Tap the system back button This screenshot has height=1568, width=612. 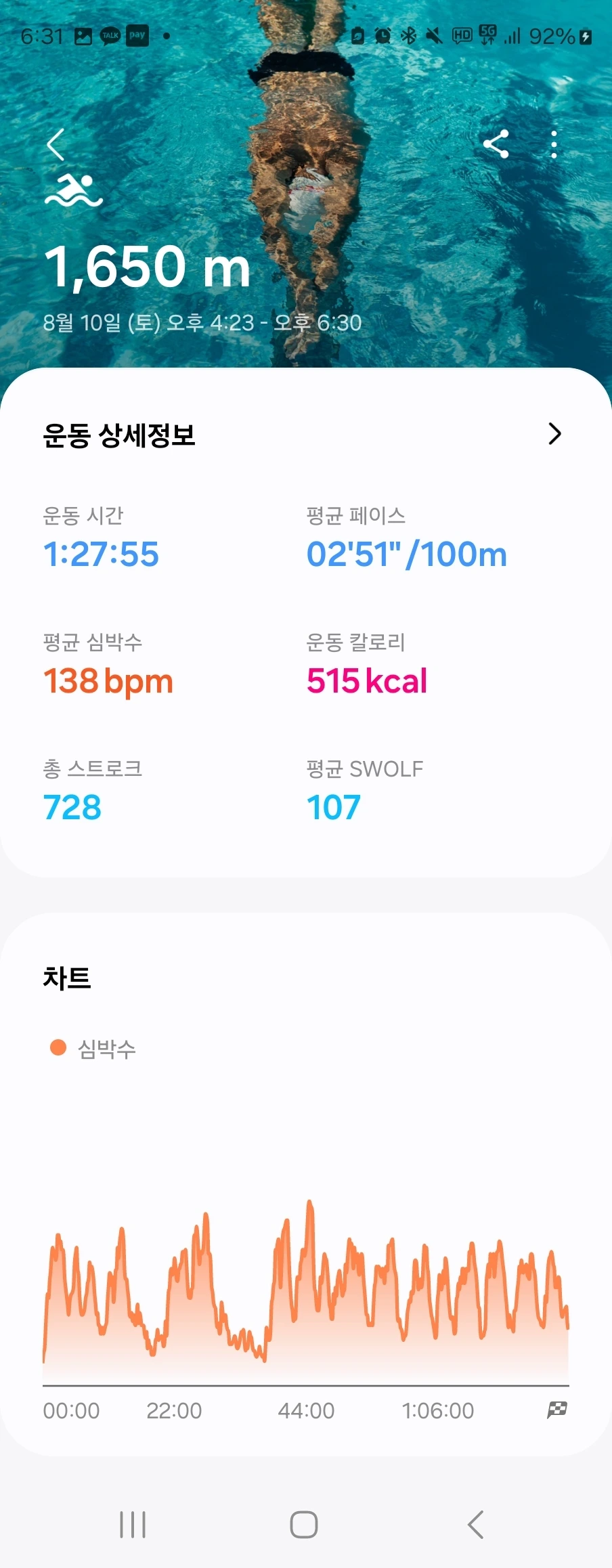pos(475,1525)
